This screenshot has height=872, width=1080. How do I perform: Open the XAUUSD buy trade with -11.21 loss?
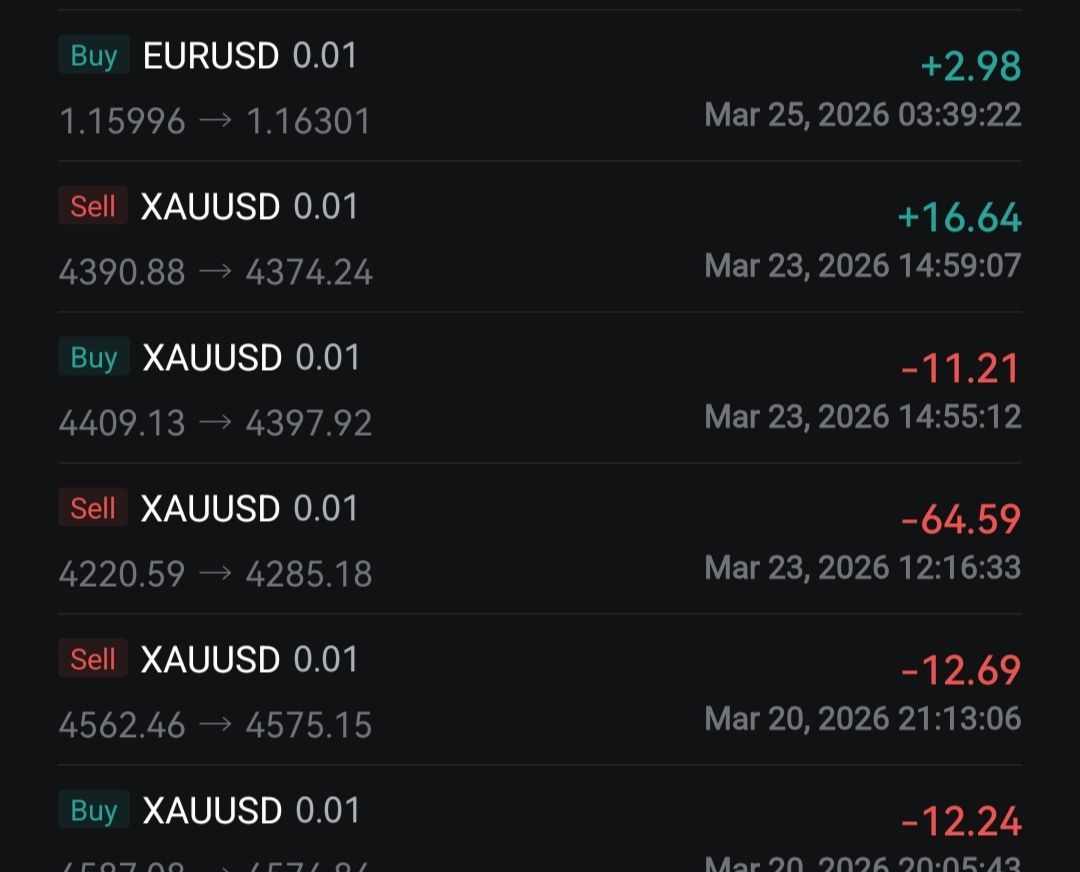[540, 389]
